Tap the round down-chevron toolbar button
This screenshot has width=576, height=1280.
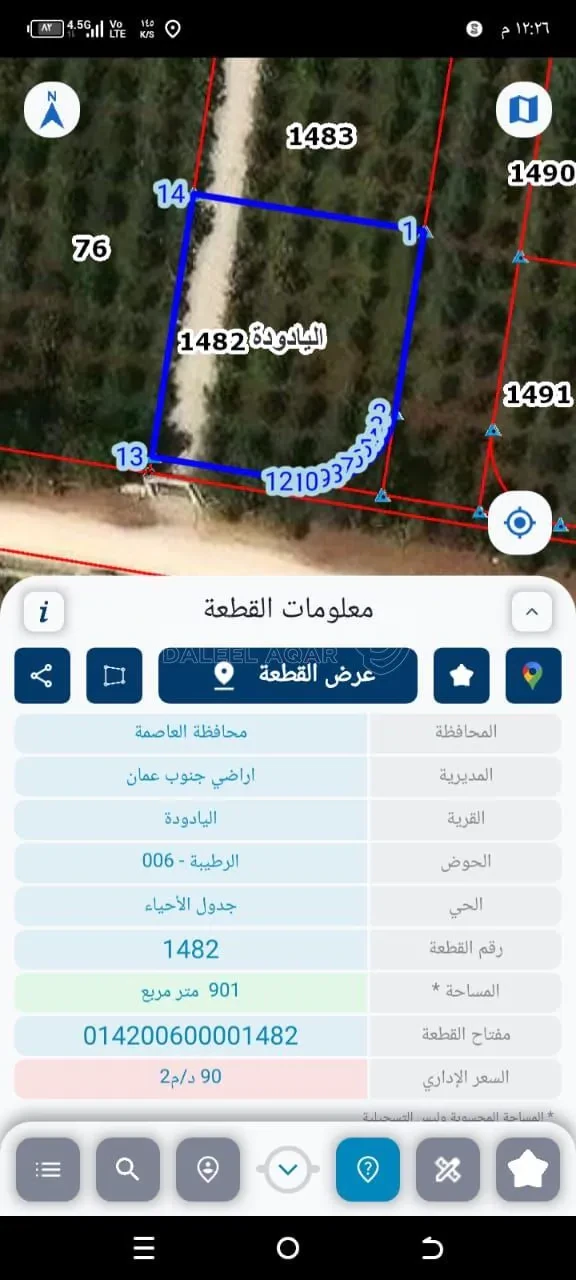click(288, 1169)
